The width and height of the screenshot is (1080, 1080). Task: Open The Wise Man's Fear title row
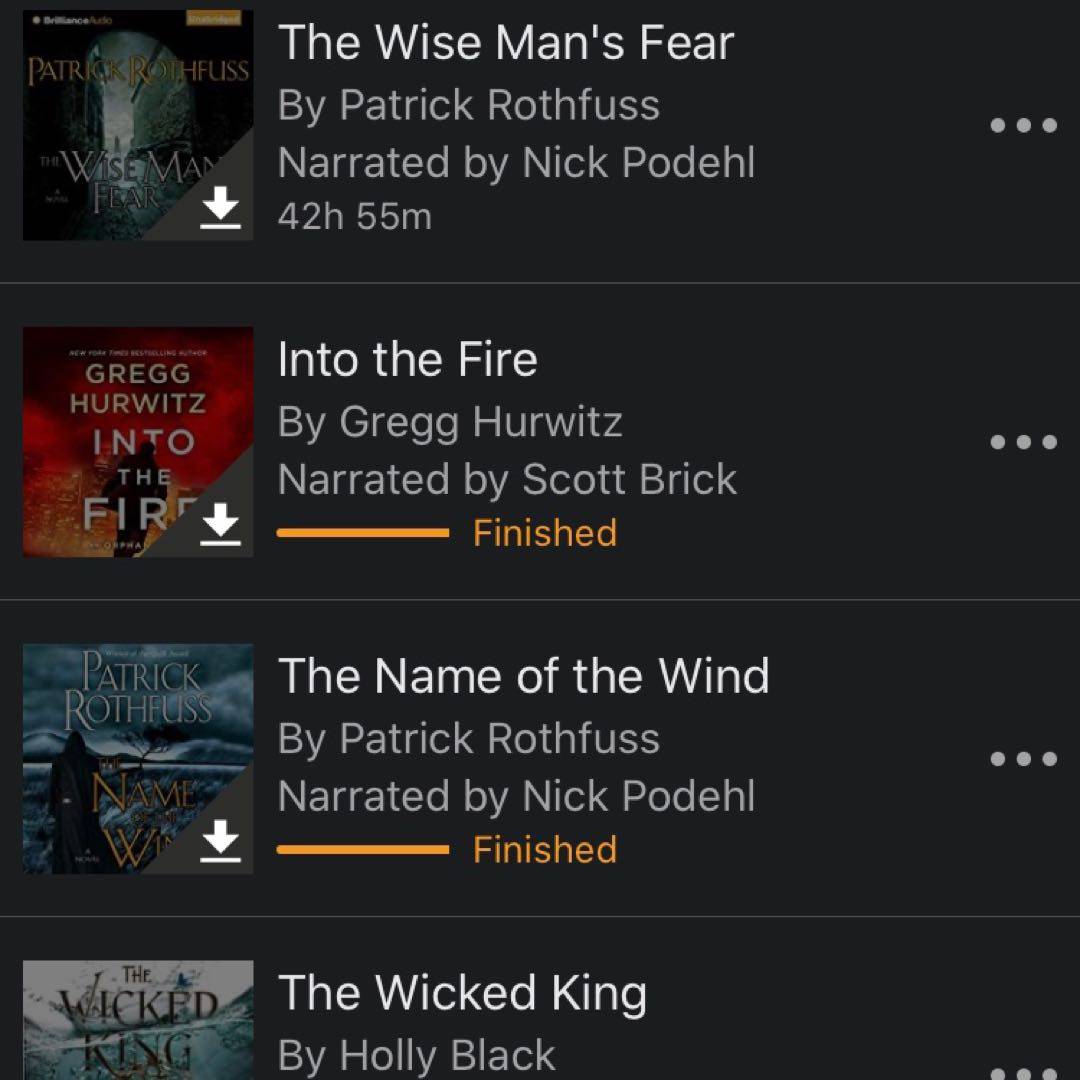click(506, 44)
